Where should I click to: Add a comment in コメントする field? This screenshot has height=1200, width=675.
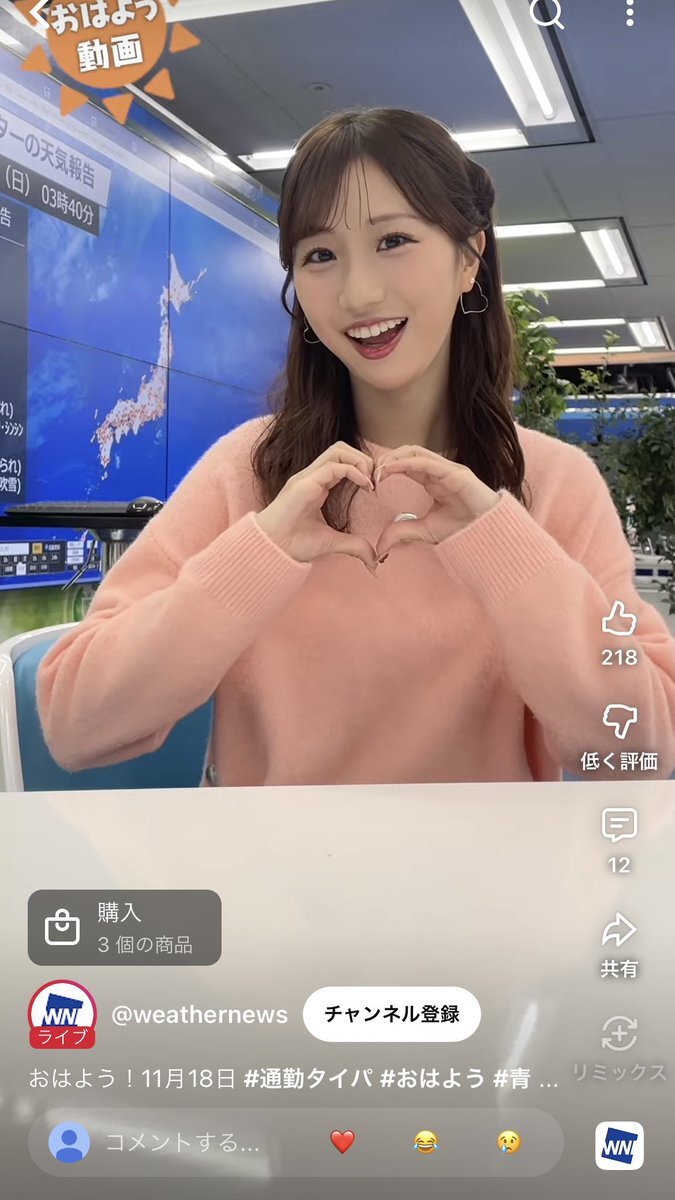click(x=182, y=1142)
